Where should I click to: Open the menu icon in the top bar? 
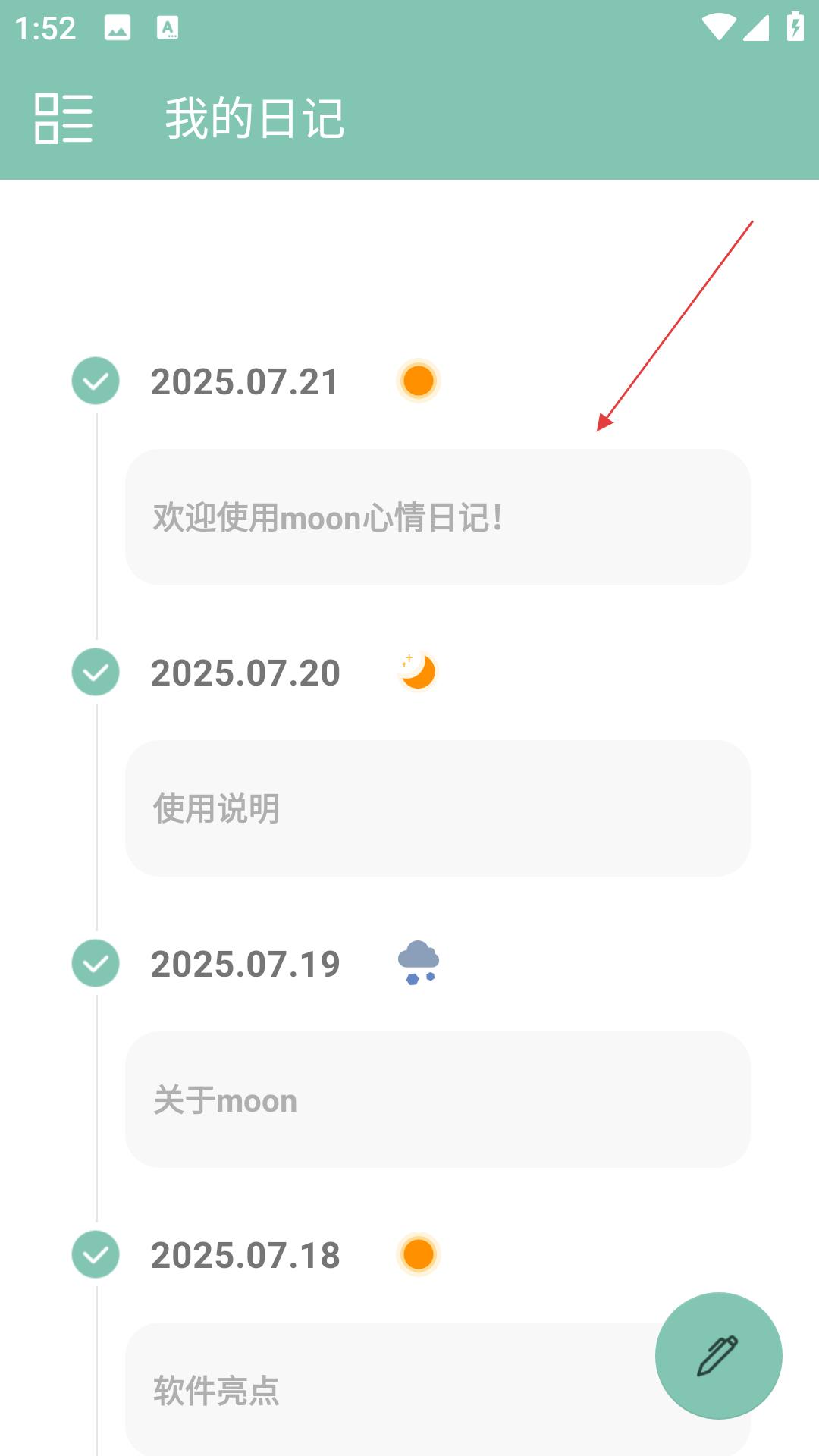coord(64,119)
